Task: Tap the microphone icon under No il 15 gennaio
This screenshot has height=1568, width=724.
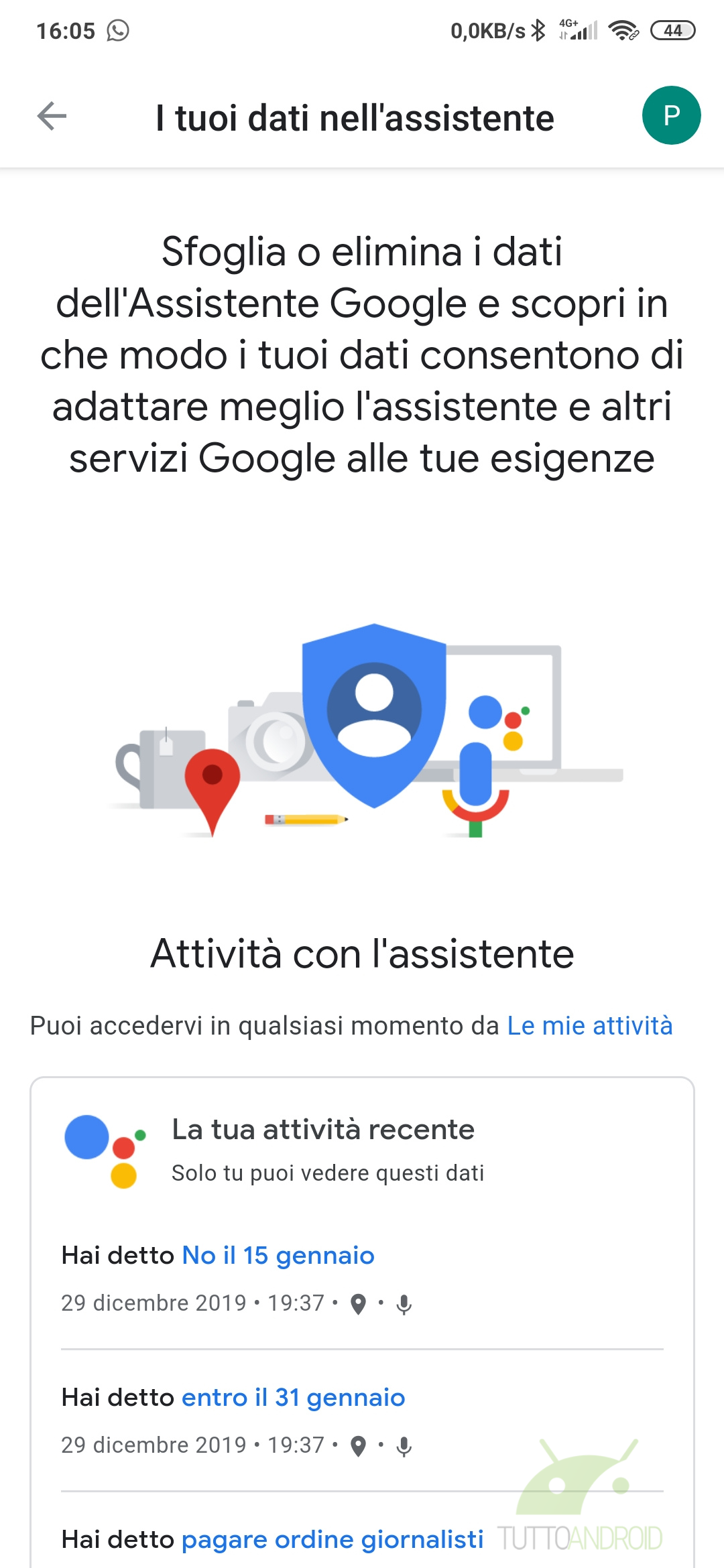Action: click(404, 1304)
